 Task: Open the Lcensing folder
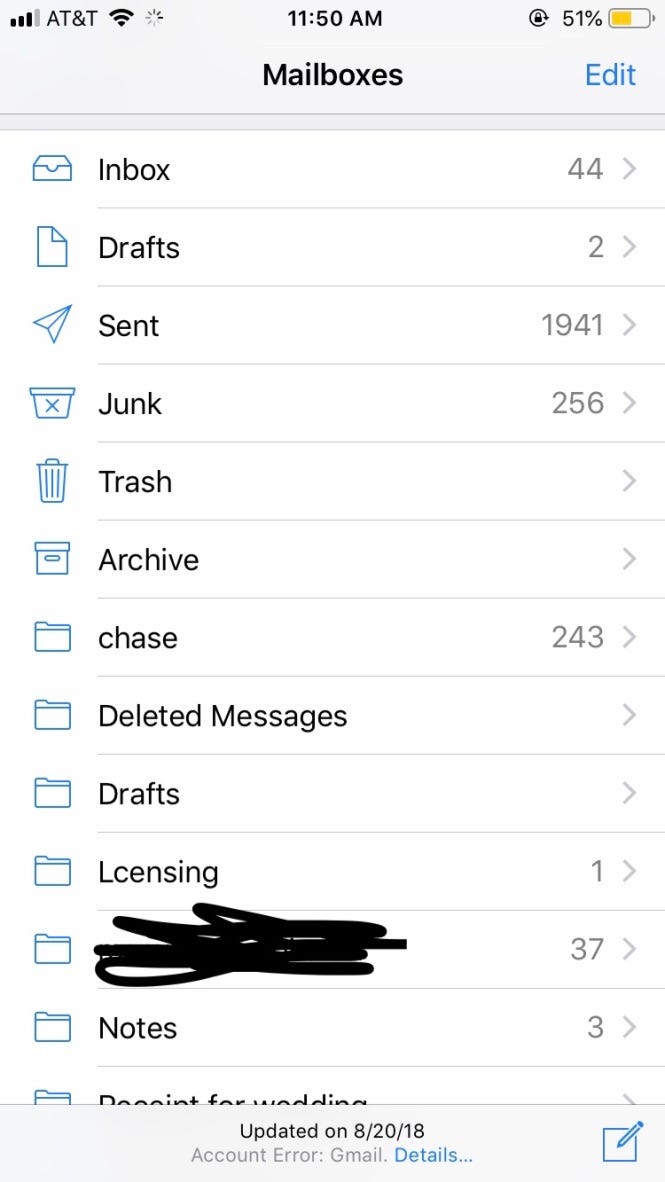point(332,871)
